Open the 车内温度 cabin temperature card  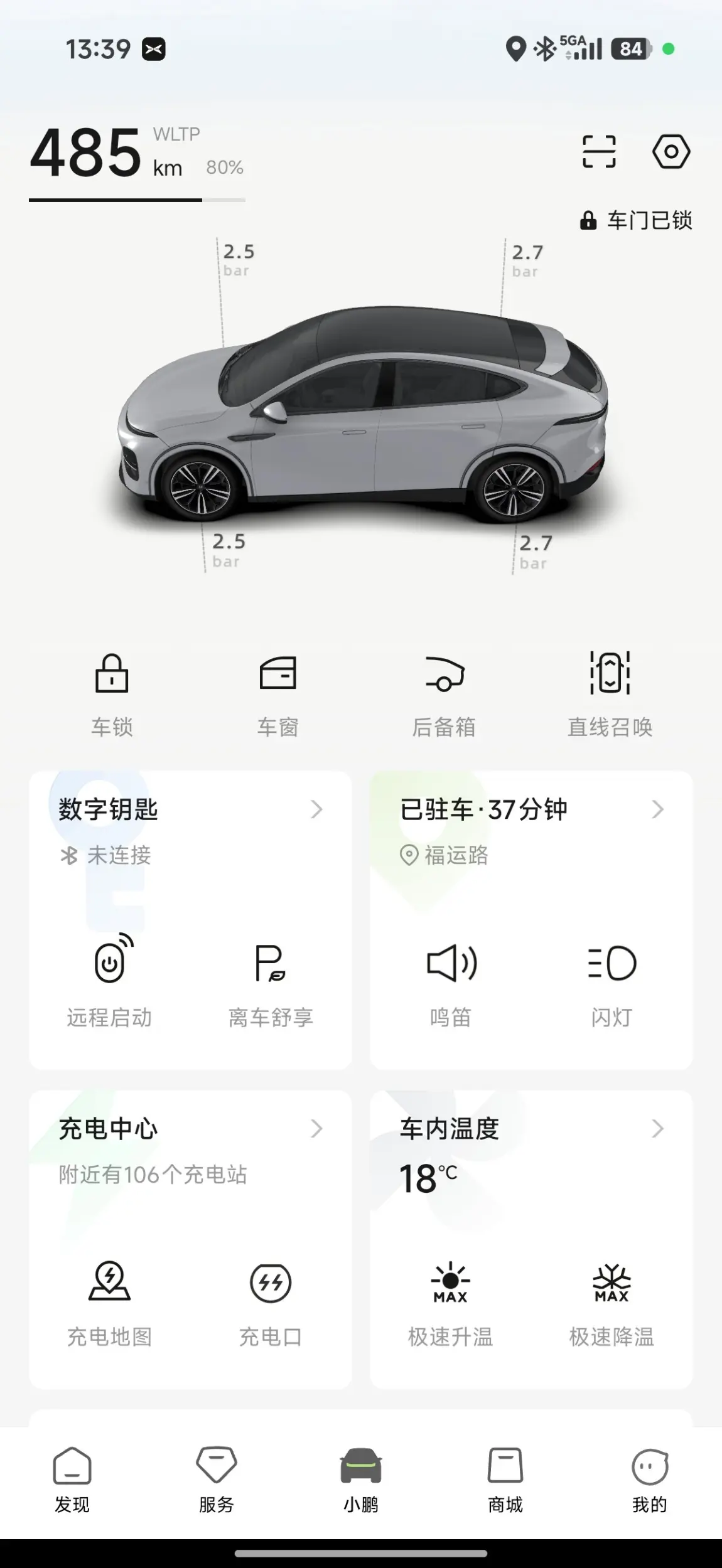(531, 1129)
